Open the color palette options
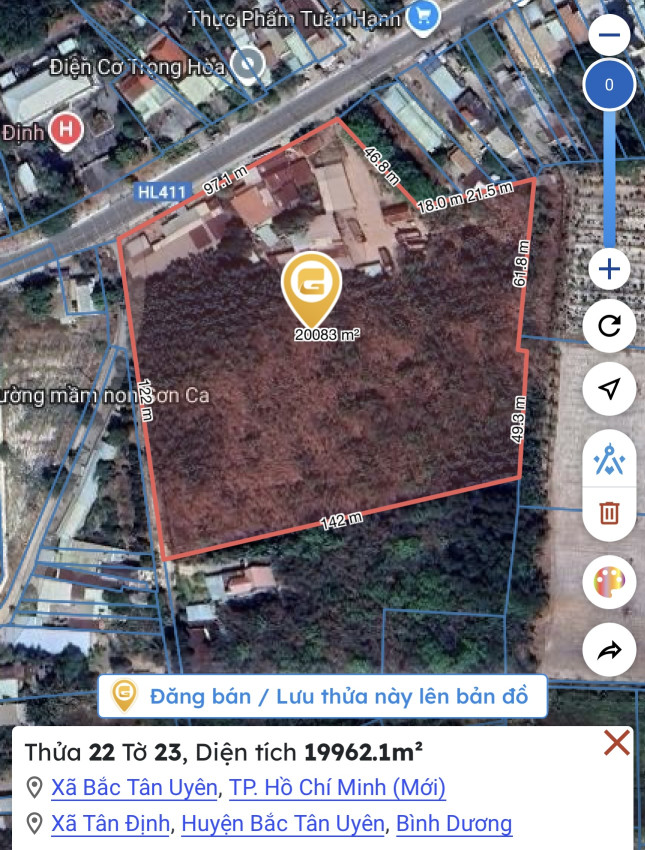 (x=609, y=582)
